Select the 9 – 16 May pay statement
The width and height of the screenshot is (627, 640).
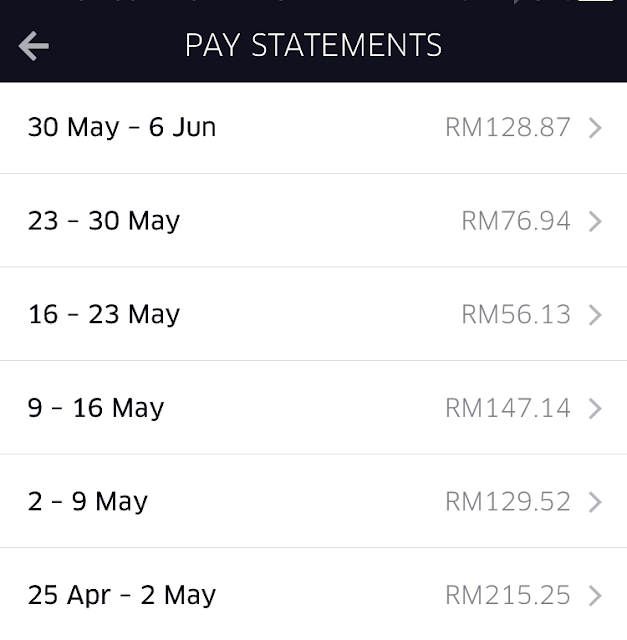click(313, 408)
